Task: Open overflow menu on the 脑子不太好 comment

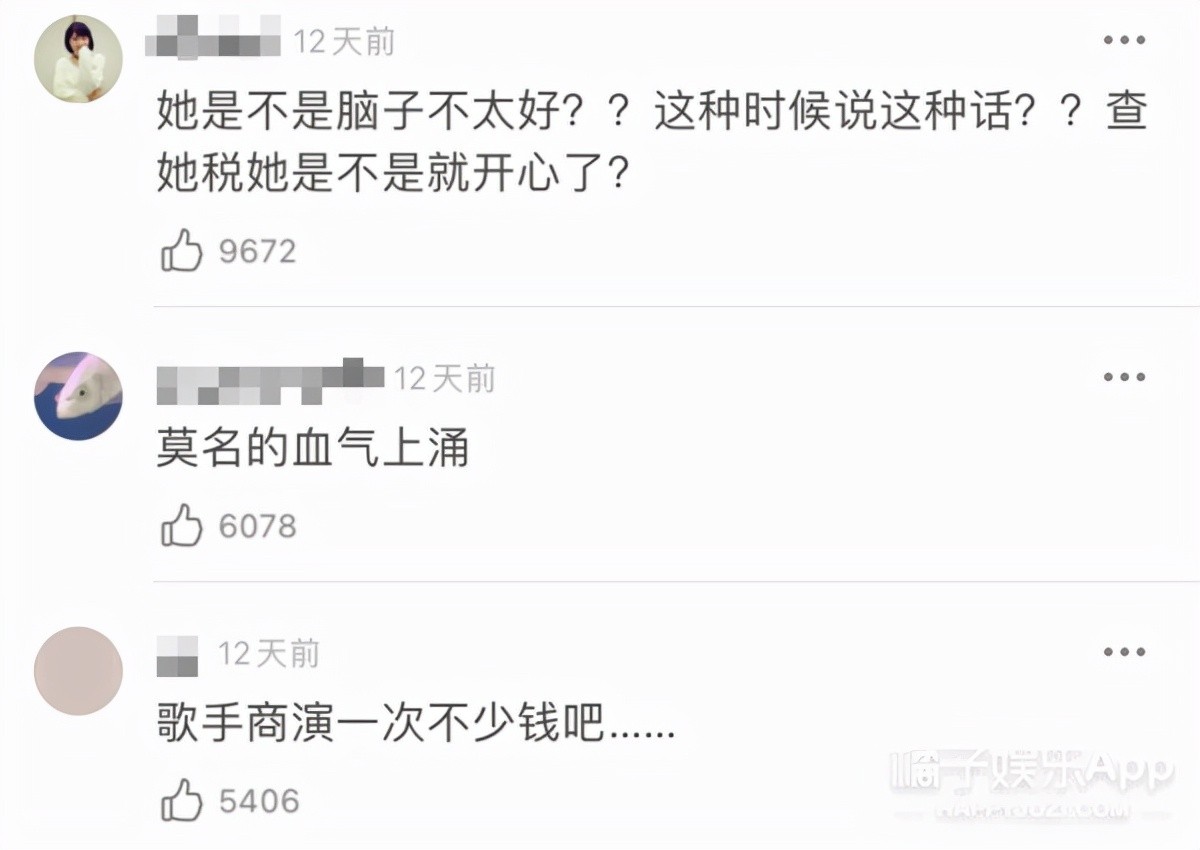Action: (1124, 41)
